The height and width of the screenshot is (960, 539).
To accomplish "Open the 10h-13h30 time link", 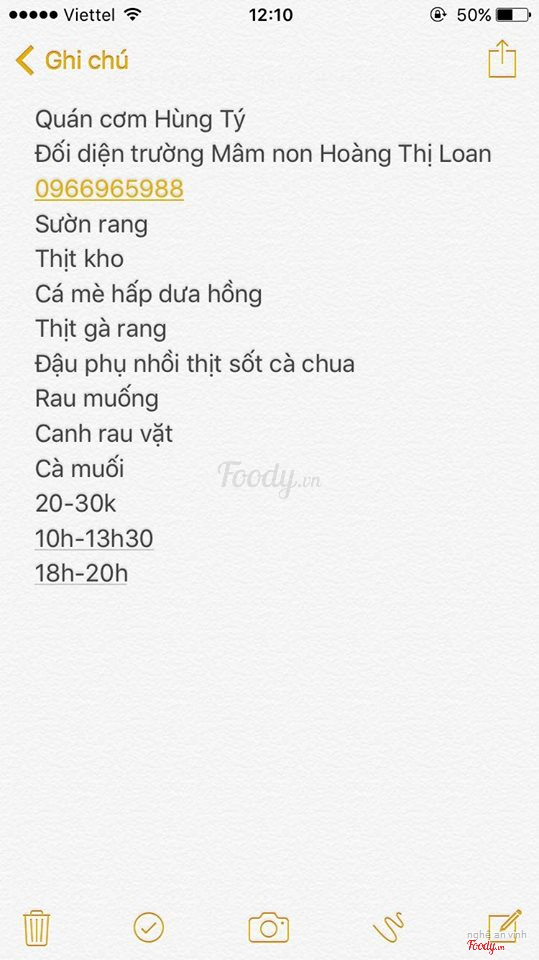I will coord(94,539).
